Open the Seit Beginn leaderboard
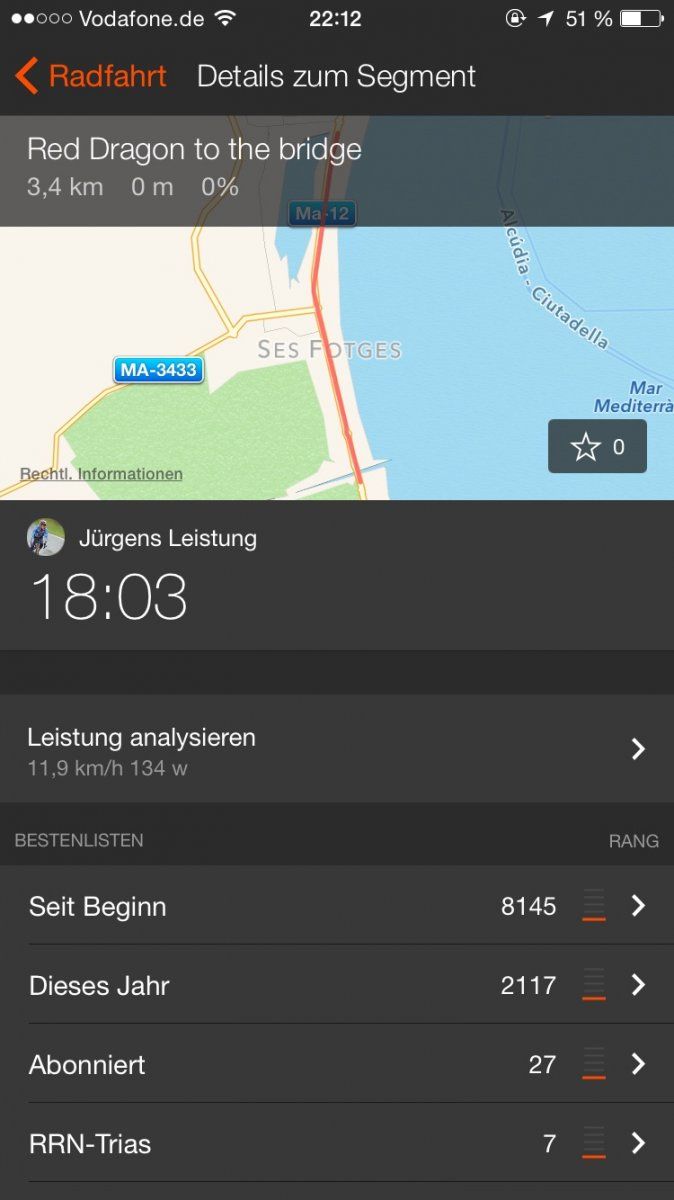674x1200 pixels. pos(337,906)
